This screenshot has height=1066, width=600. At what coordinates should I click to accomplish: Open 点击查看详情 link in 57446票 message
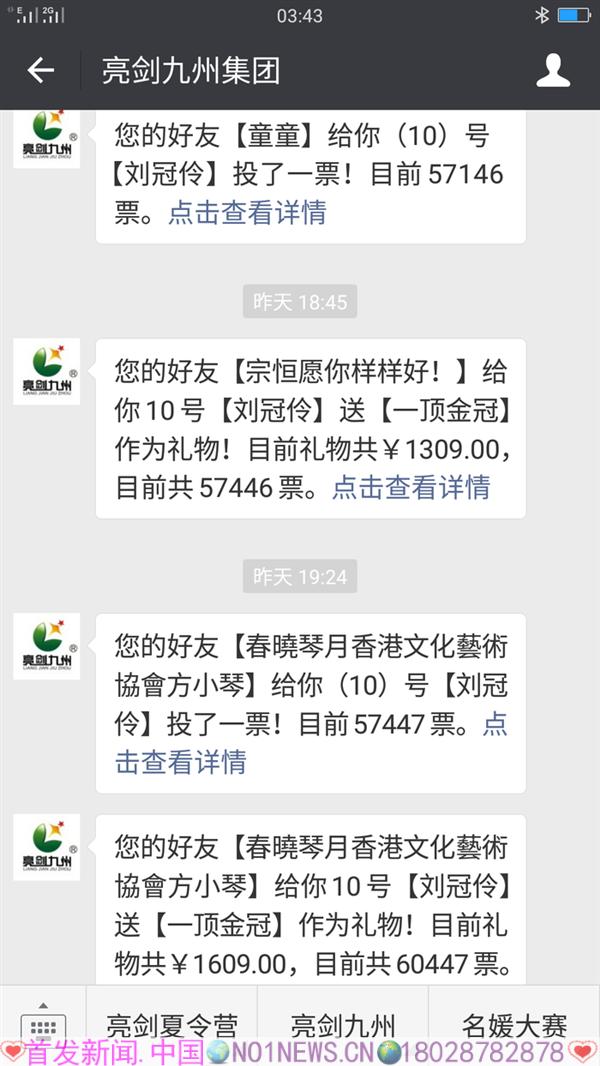tap(411, 487)
